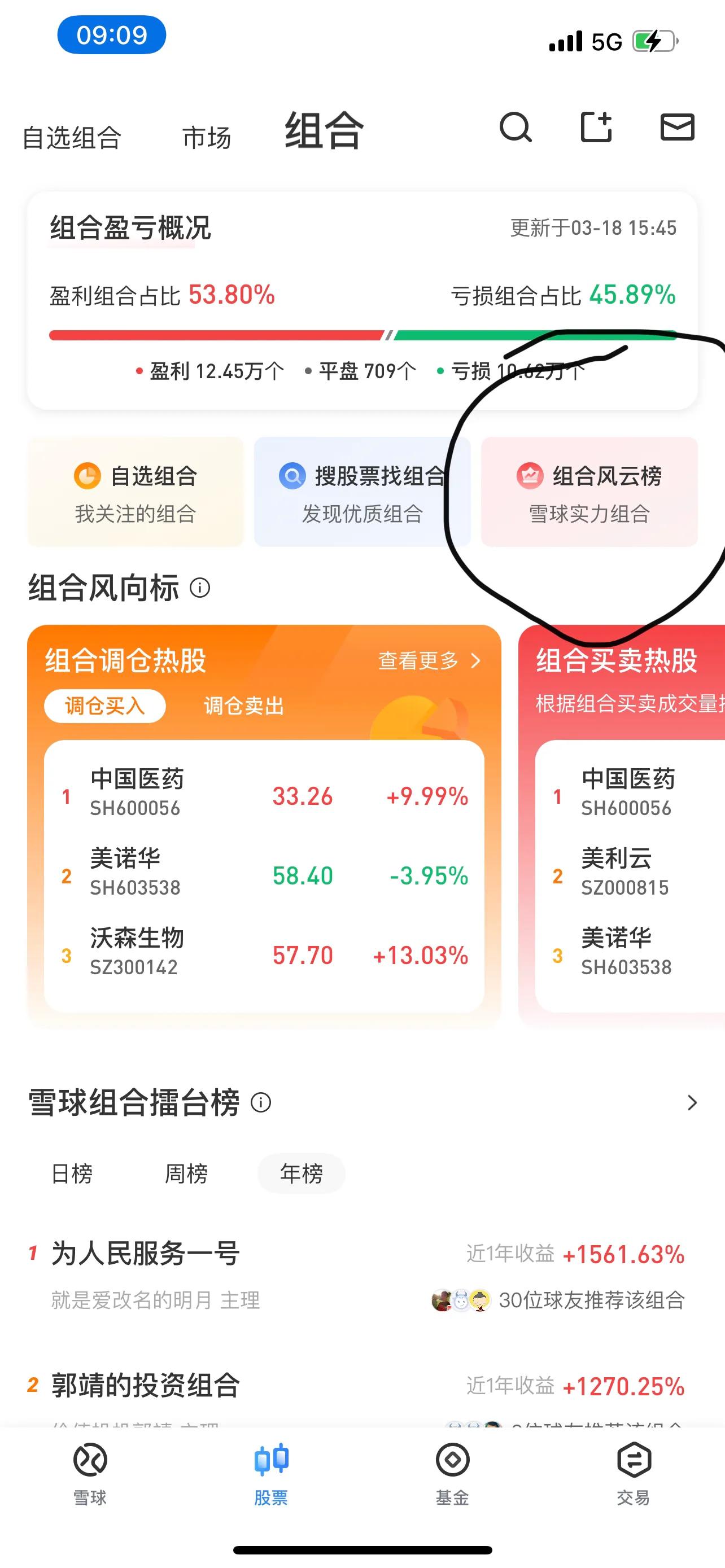725x1568 pixels.
Task: Switch to the 市场 top tab
Action: click(x=207, y=138)
